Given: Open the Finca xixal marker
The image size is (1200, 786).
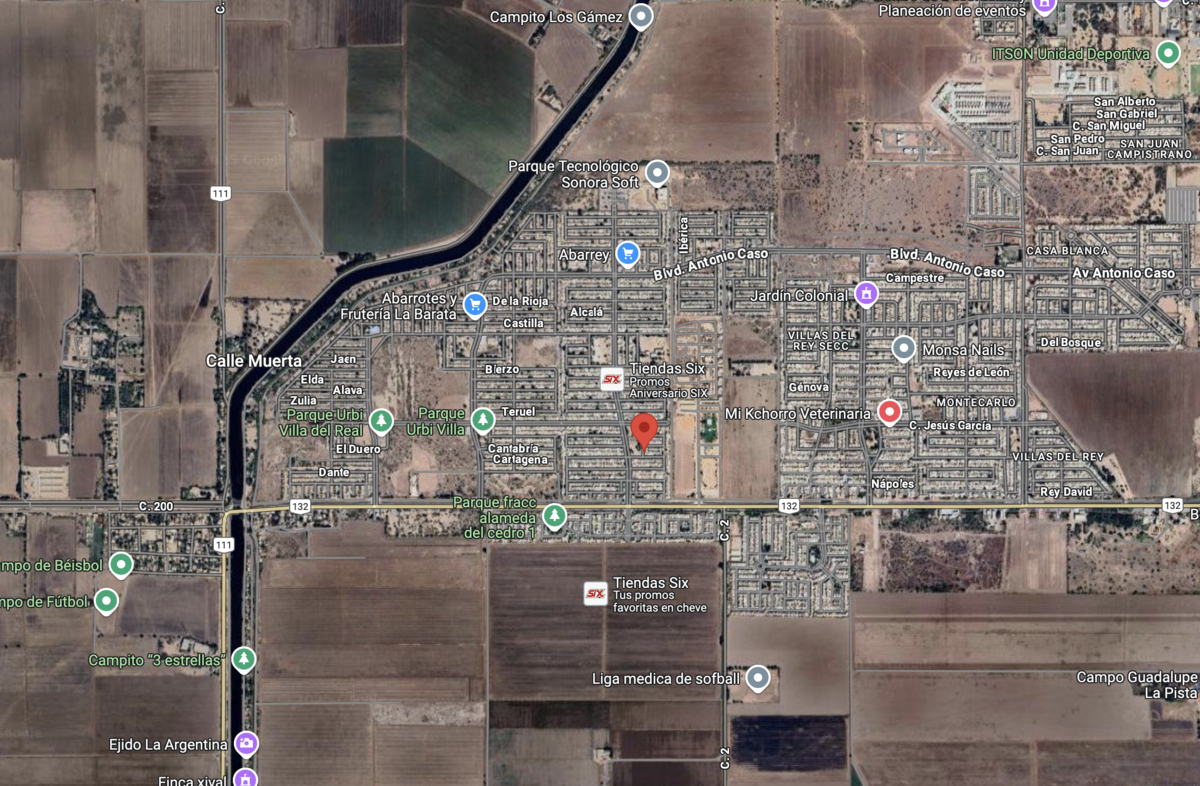Looking at the screenshot, I should (246, 778).
